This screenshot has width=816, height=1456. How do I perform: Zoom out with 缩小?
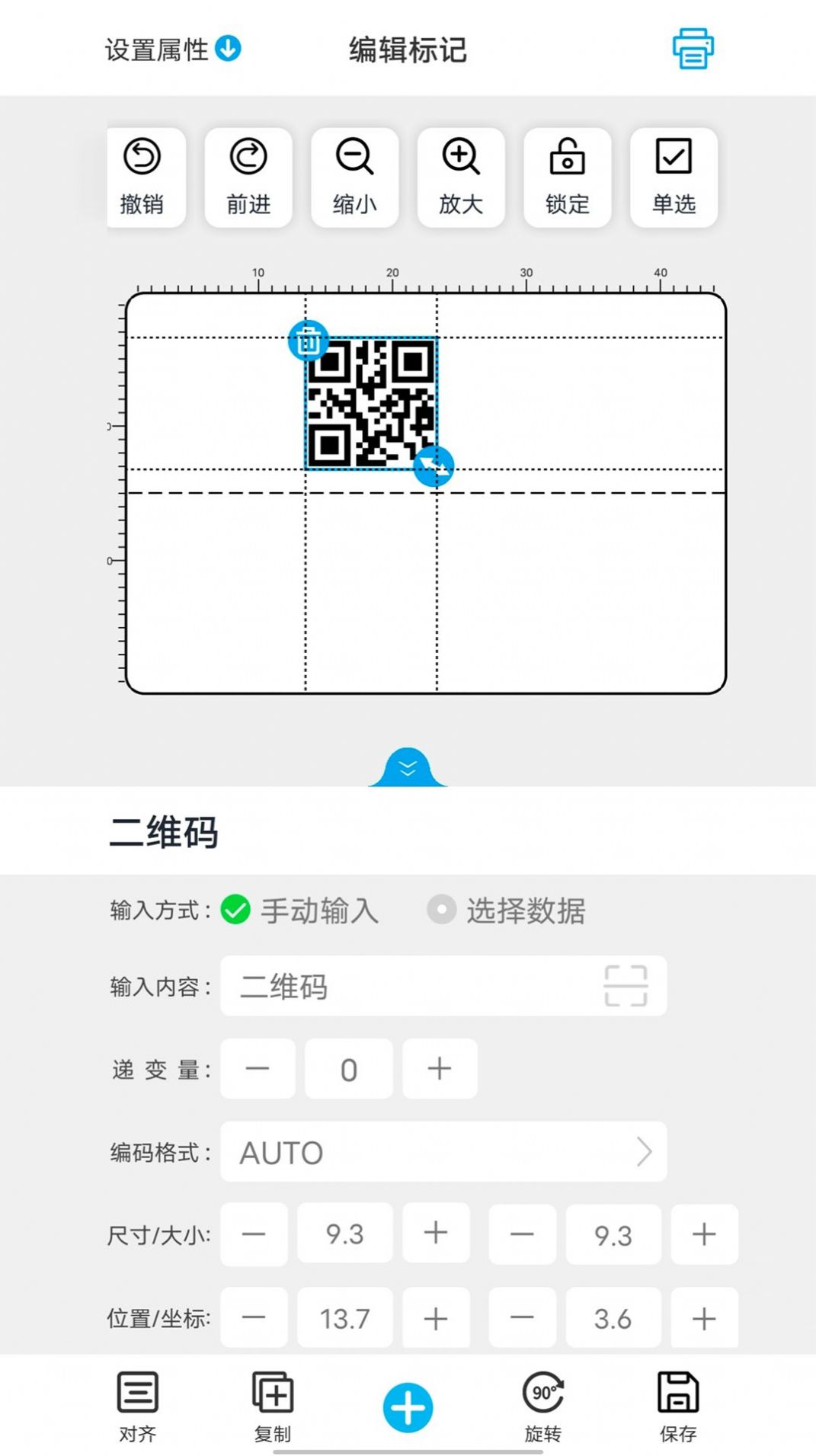coord(354,178)
